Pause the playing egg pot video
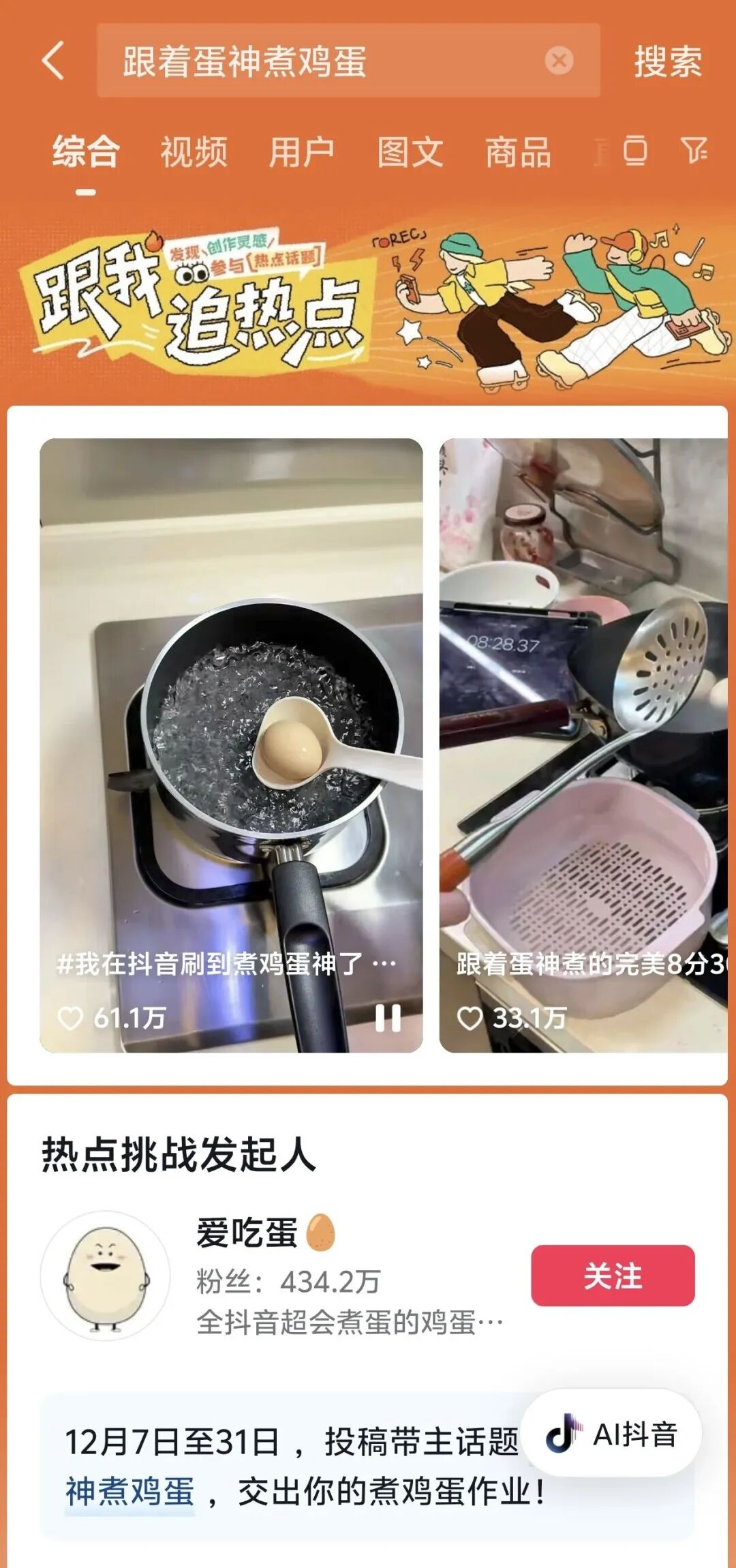This screenshot has width=736, height=1568. [x=388, y=1018]
